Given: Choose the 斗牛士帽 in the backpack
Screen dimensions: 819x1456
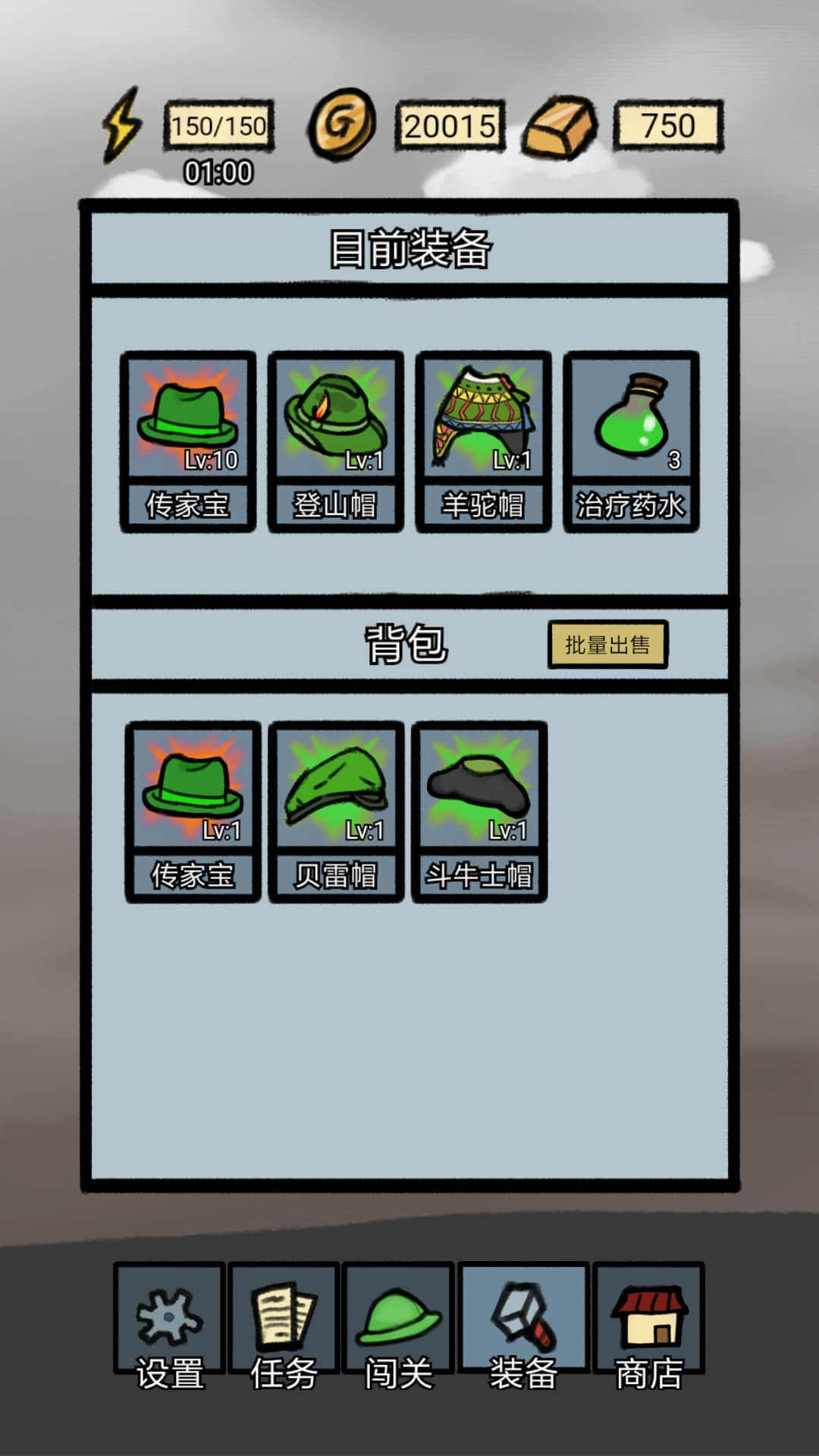Looking at the screenshot, I should coord(479,811).
